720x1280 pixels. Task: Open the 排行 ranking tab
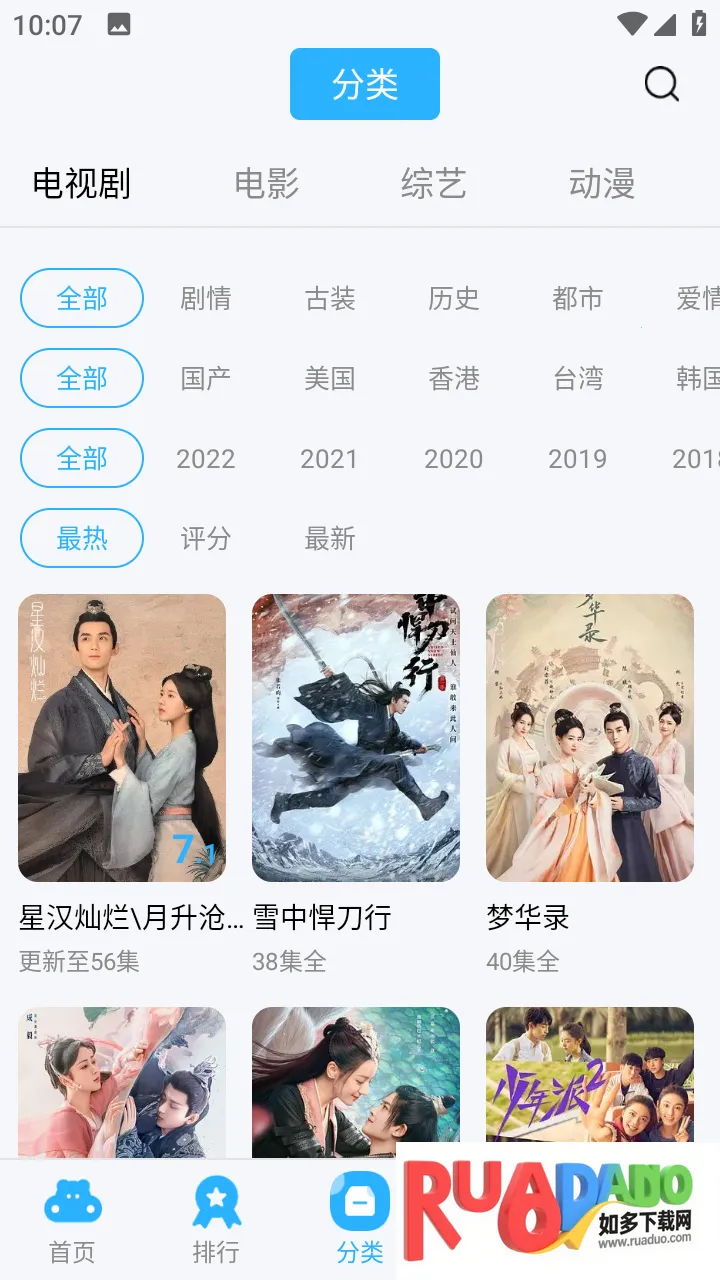tap(216, 1220)
